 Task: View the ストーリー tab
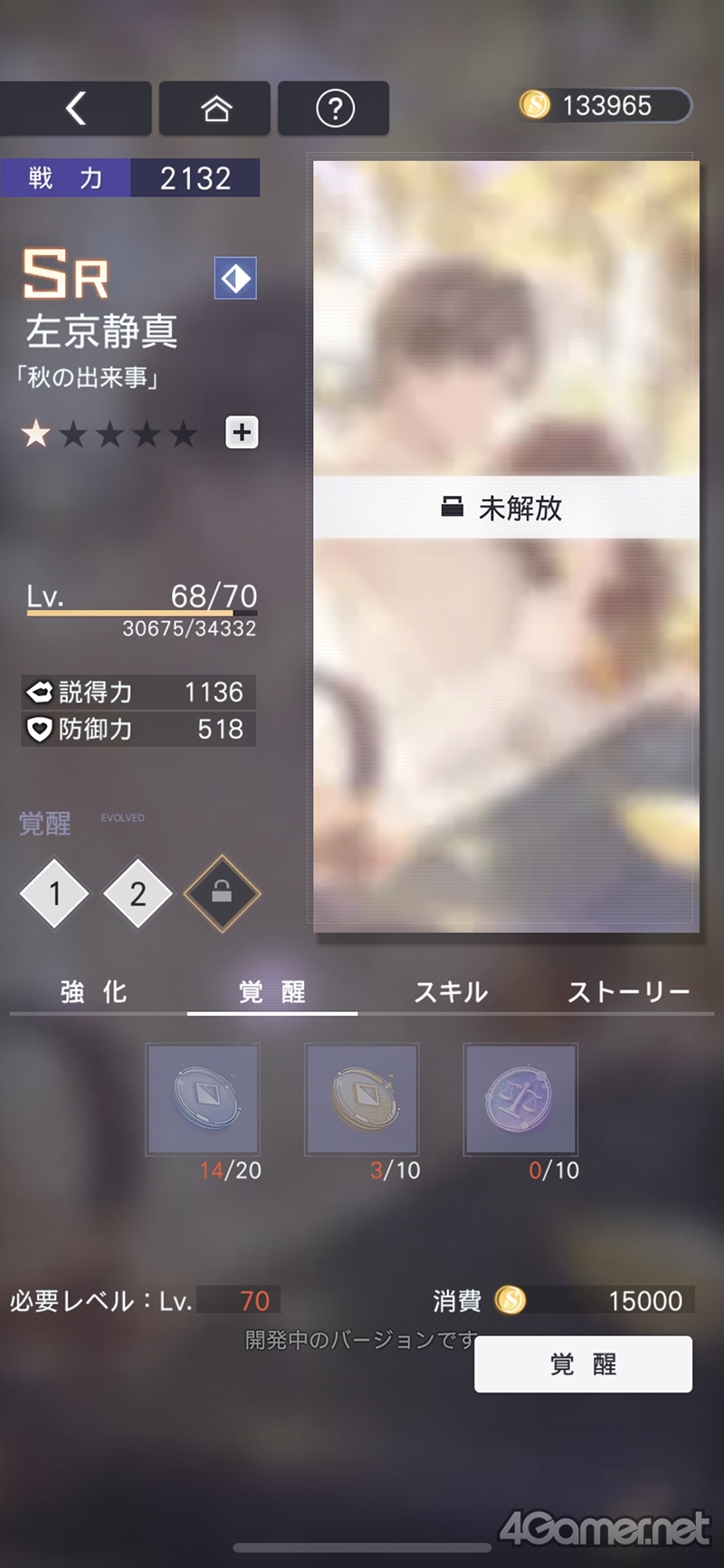pos(628,992)
